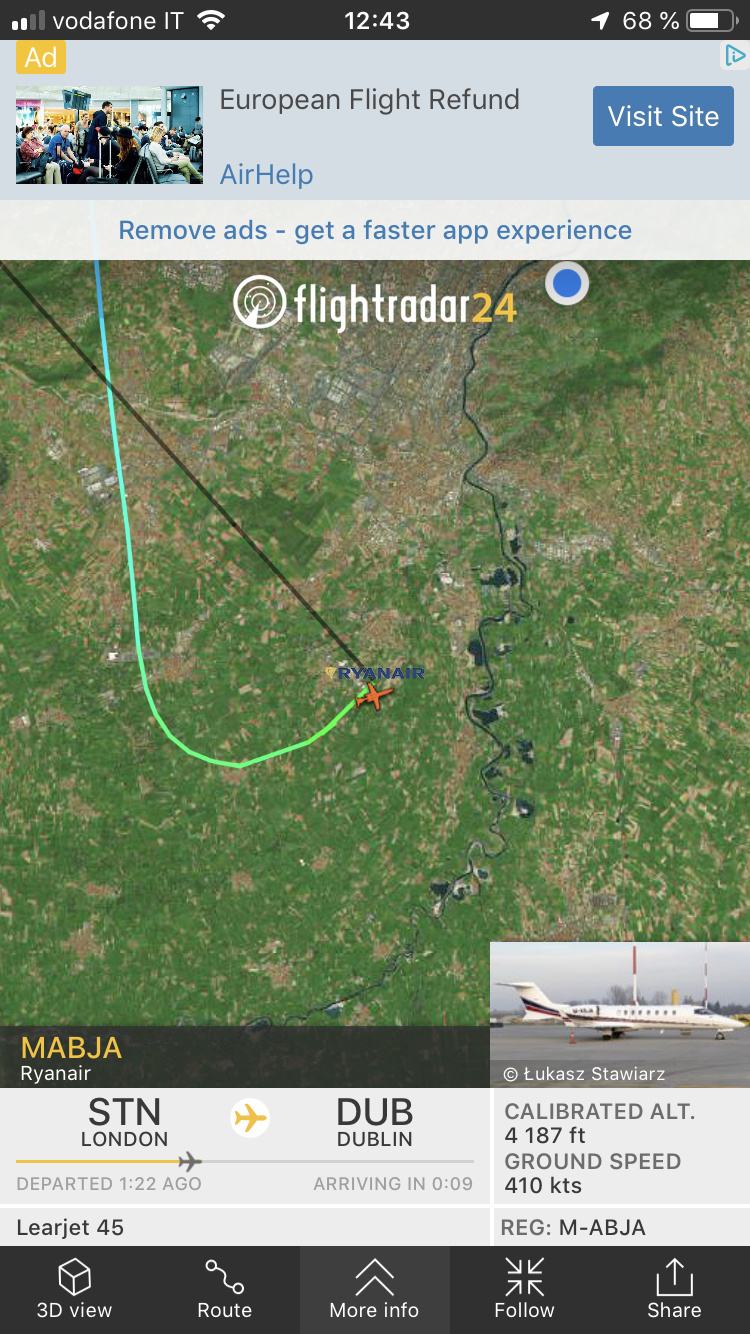Show the flight route

point(224,1289)
